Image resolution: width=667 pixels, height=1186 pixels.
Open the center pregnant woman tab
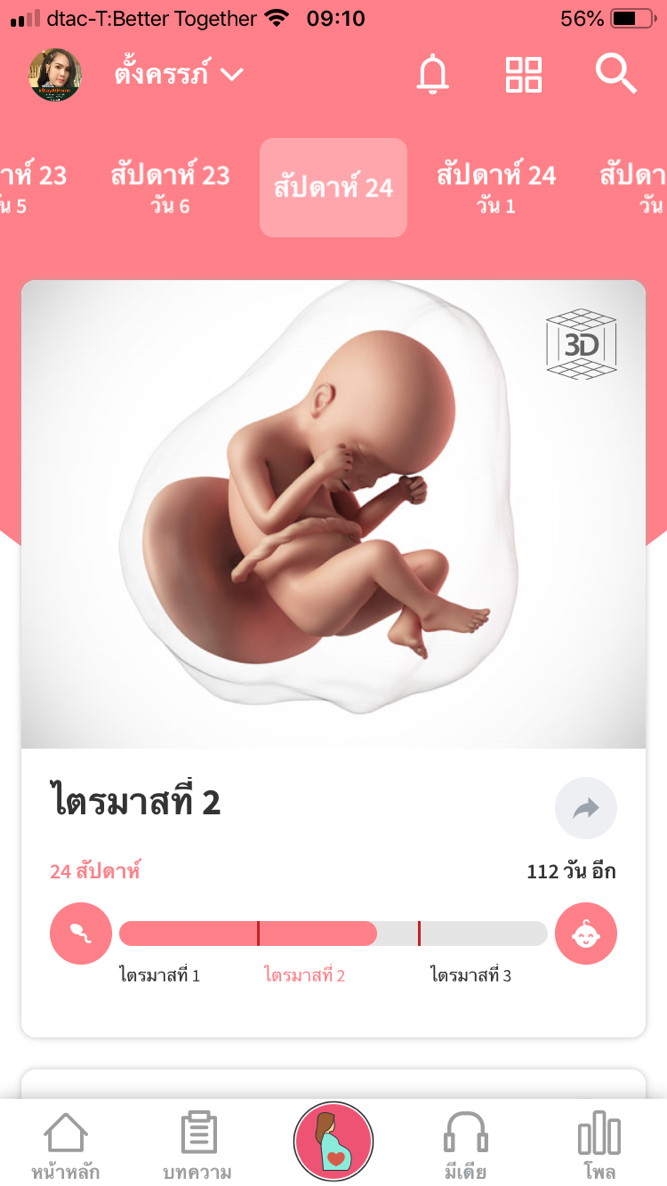[333, 1141]
